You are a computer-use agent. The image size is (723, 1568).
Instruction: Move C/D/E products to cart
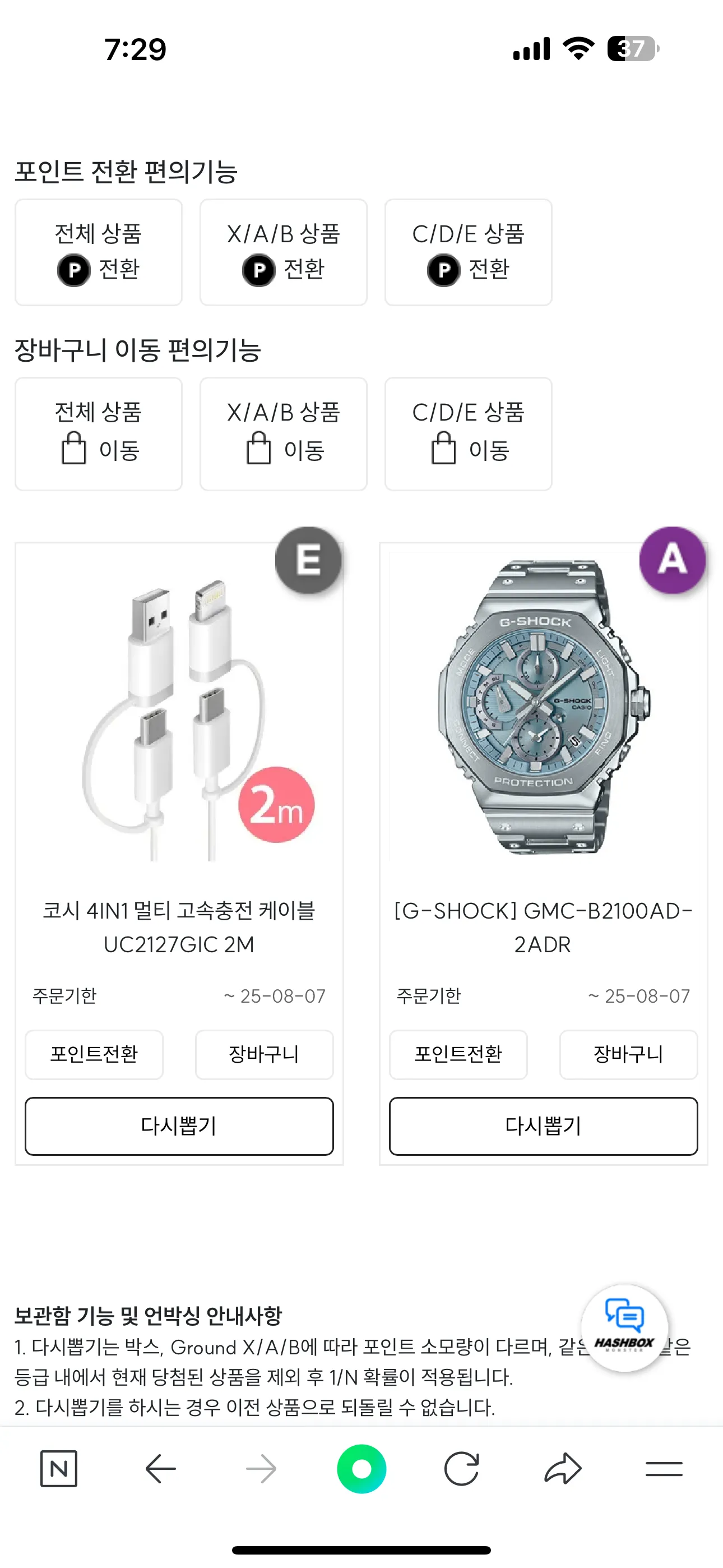pos(468,433)
